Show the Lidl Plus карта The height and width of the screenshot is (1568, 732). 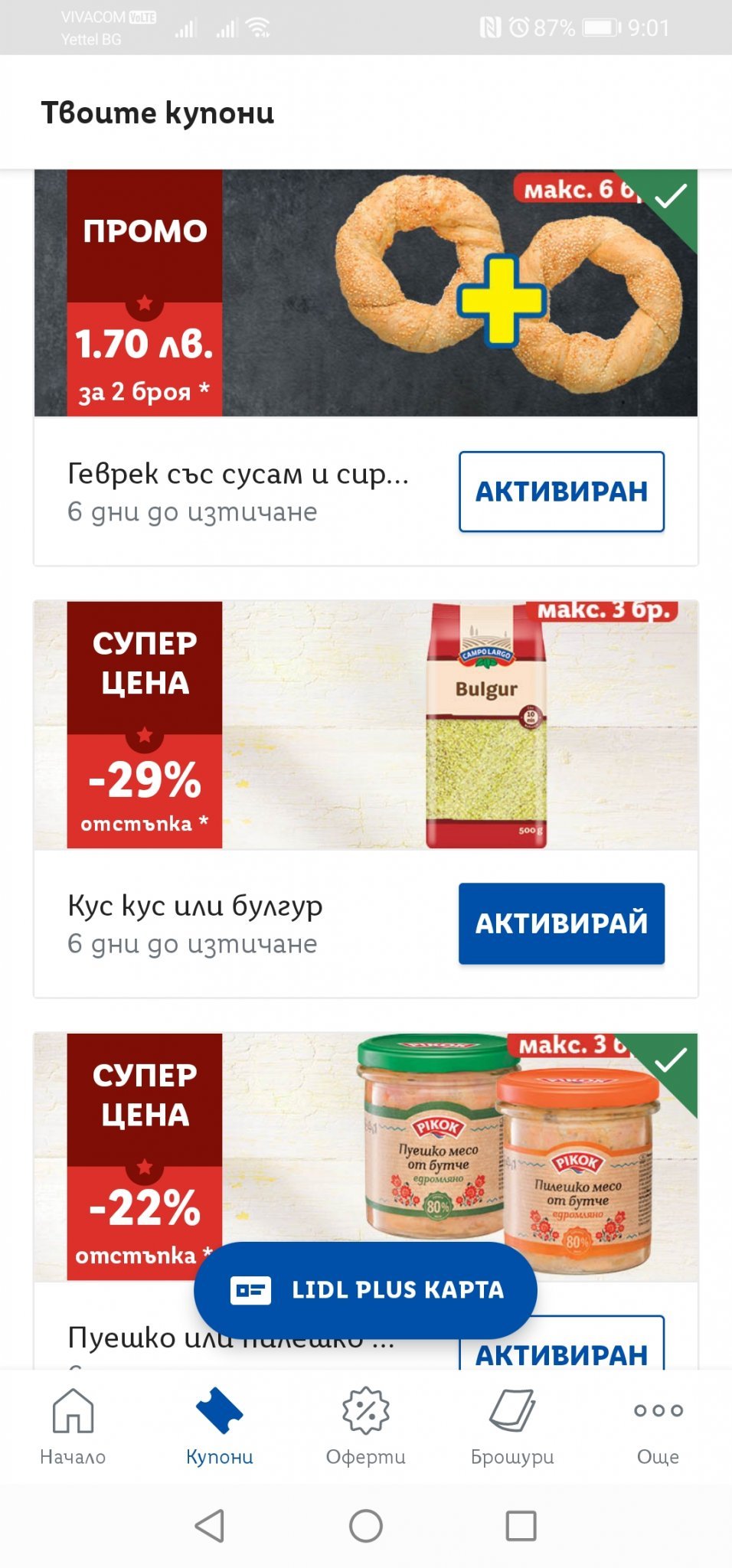click(x=365, y=1290)
